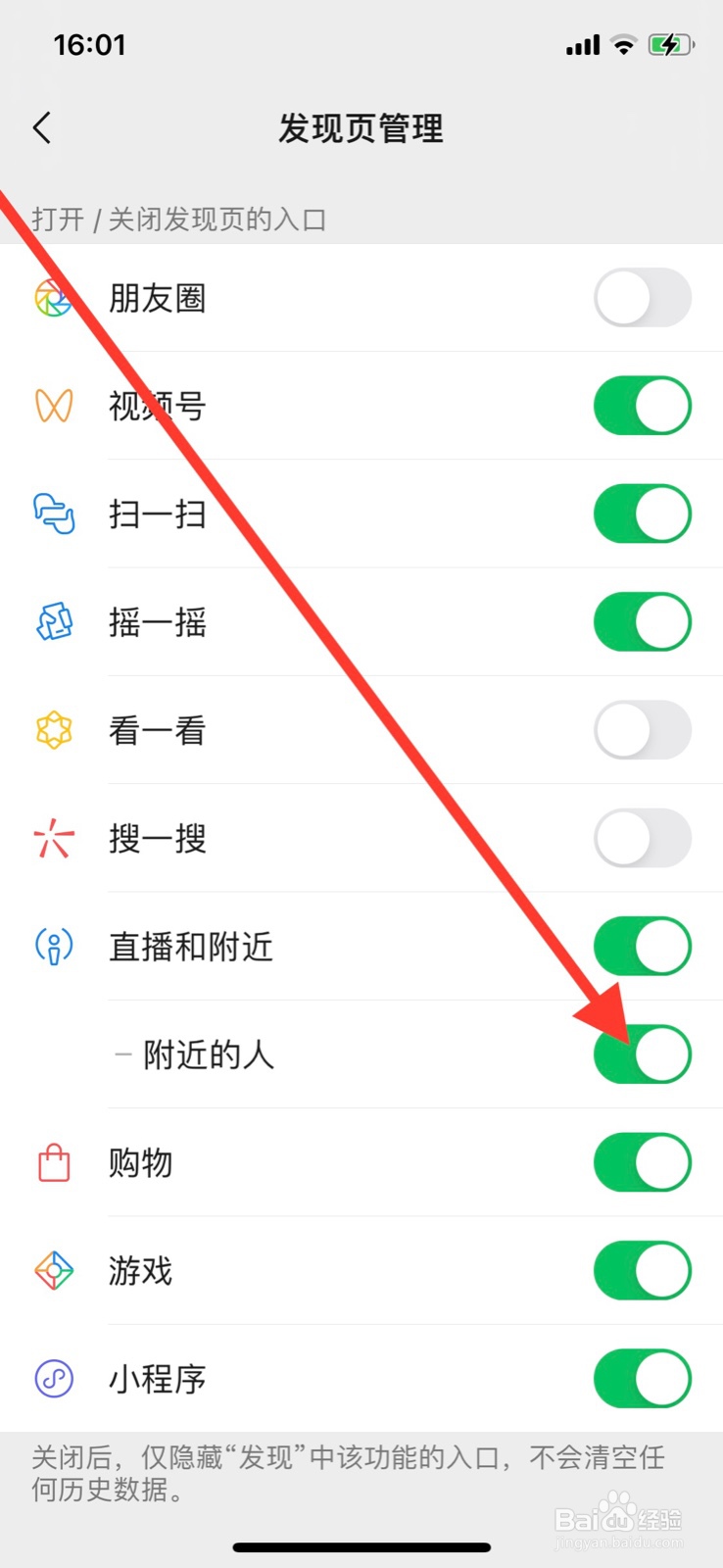Click the 摇一摇 Shake icon
The width and height of the screenshot is (723, 1568).
54,621
